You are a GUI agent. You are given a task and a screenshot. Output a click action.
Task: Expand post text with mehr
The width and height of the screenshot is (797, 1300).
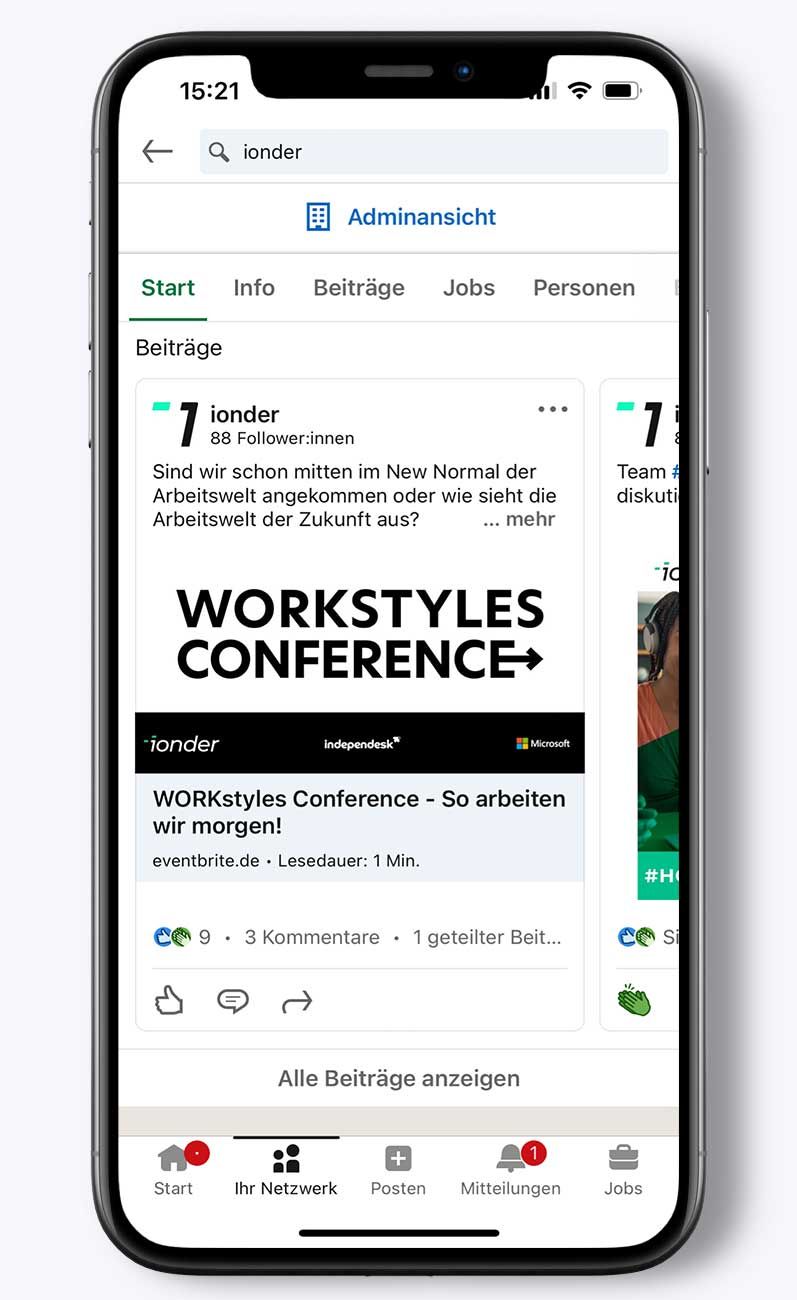point(519,520)
